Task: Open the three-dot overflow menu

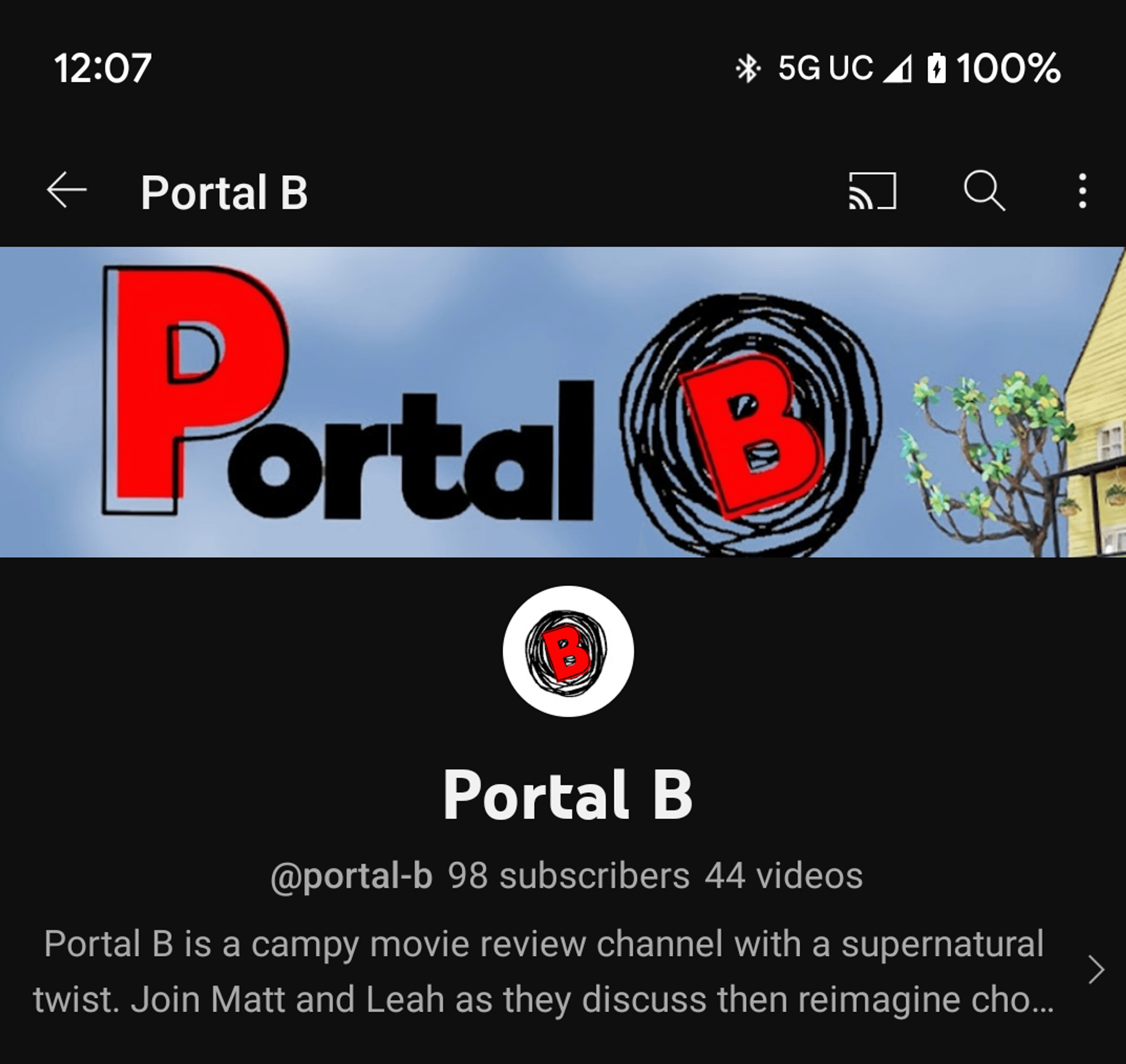Action: pos(1082,191)
